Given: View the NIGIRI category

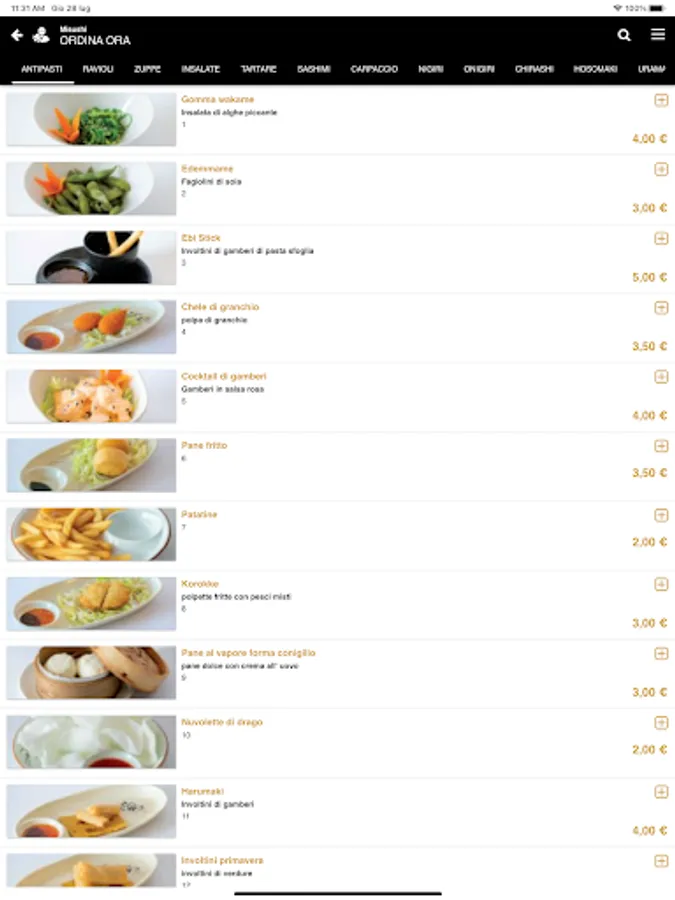Looking at the screenshot, I should point(431,69).
